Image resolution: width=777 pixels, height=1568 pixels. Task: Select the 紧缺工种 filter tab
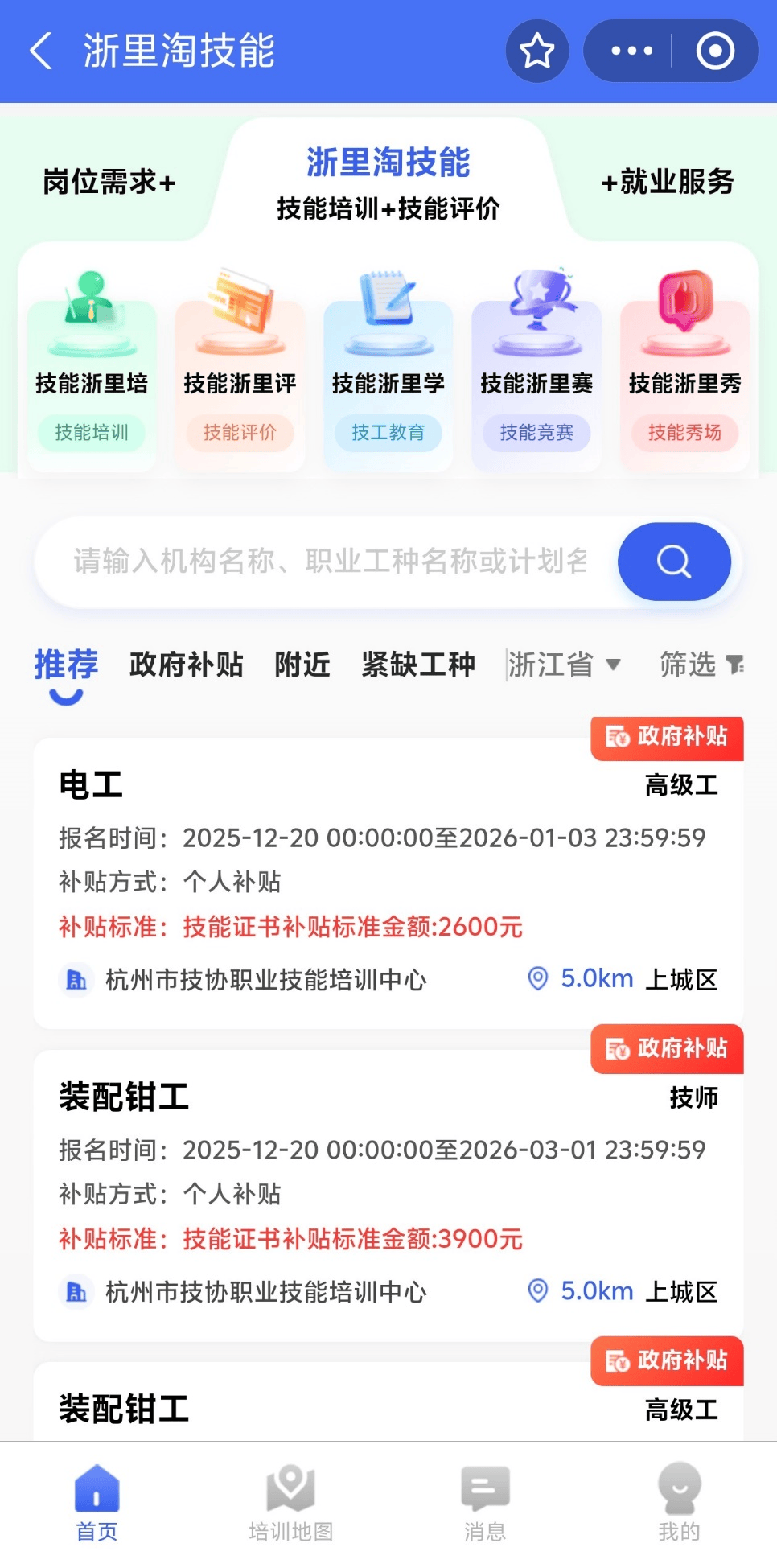click(418, 665)
